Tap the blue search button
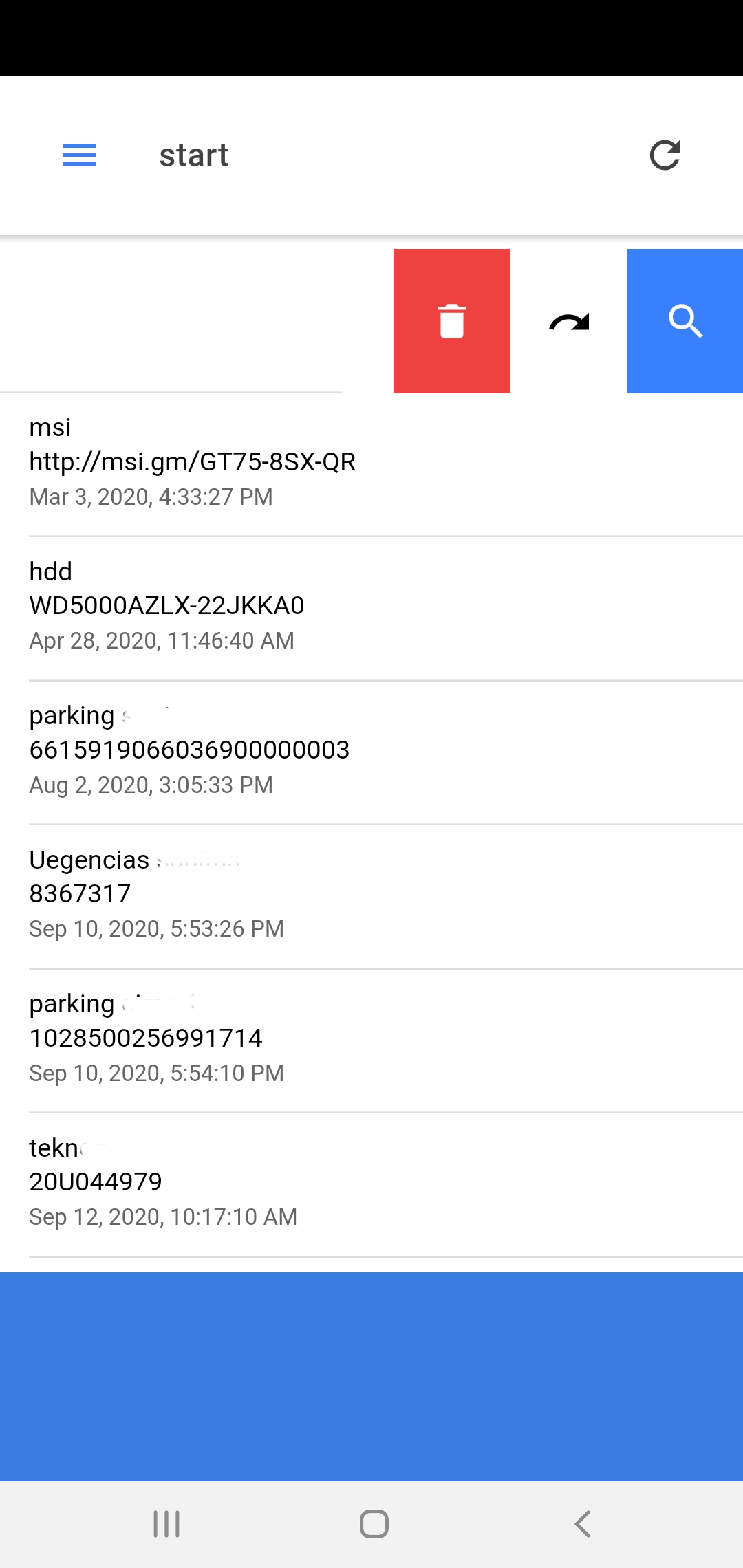This screenshot has width=743, height=1568. click(x=685, y=321)
